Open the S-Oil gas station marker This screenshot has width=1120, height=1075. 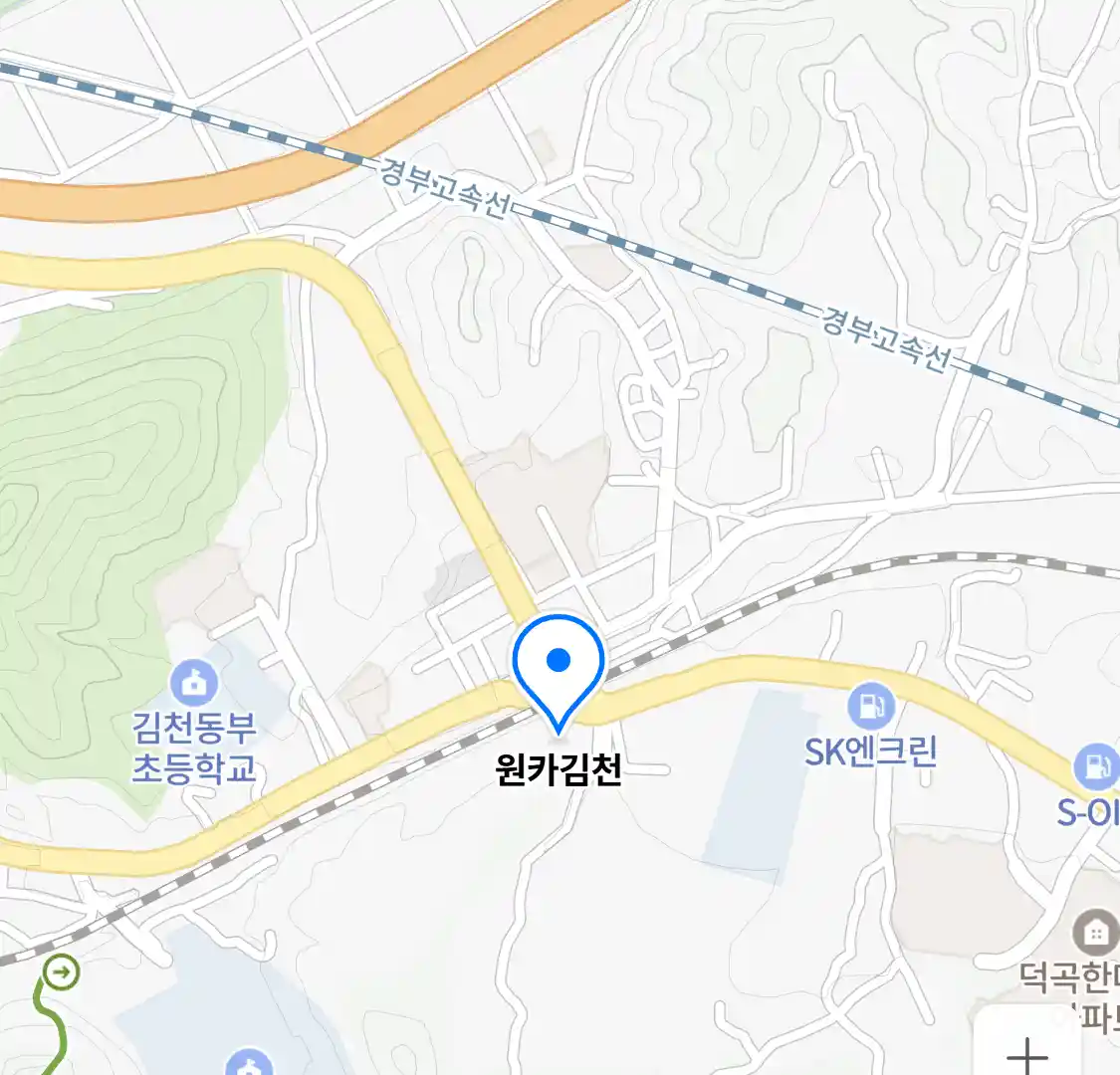[1097, 768]
